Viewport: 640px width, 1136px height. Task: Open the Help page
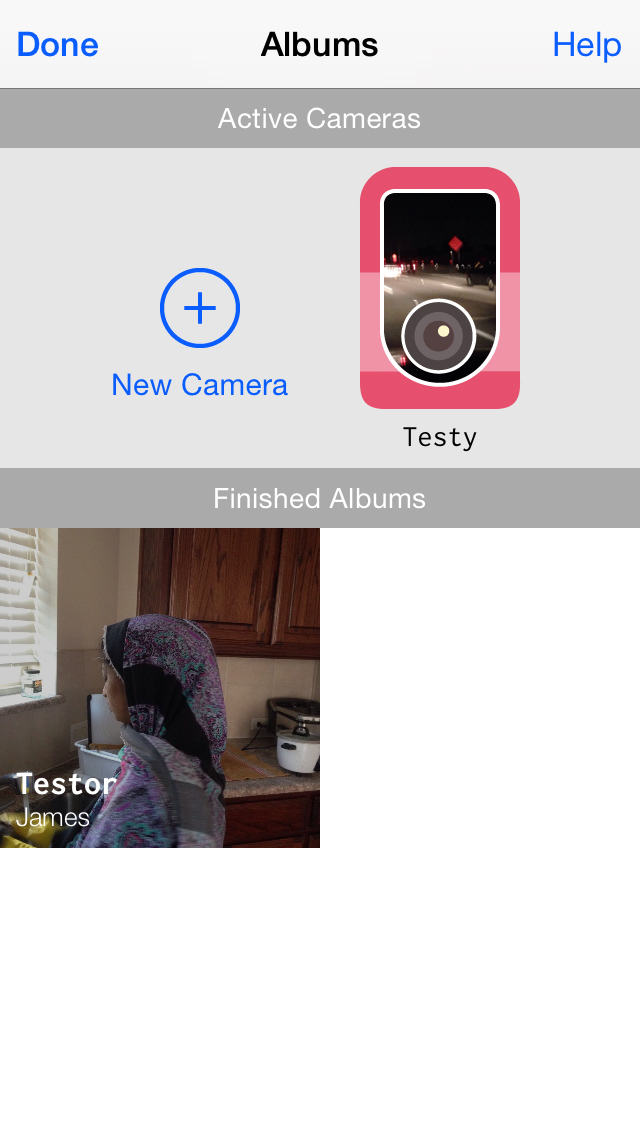(x=586, y=45)
